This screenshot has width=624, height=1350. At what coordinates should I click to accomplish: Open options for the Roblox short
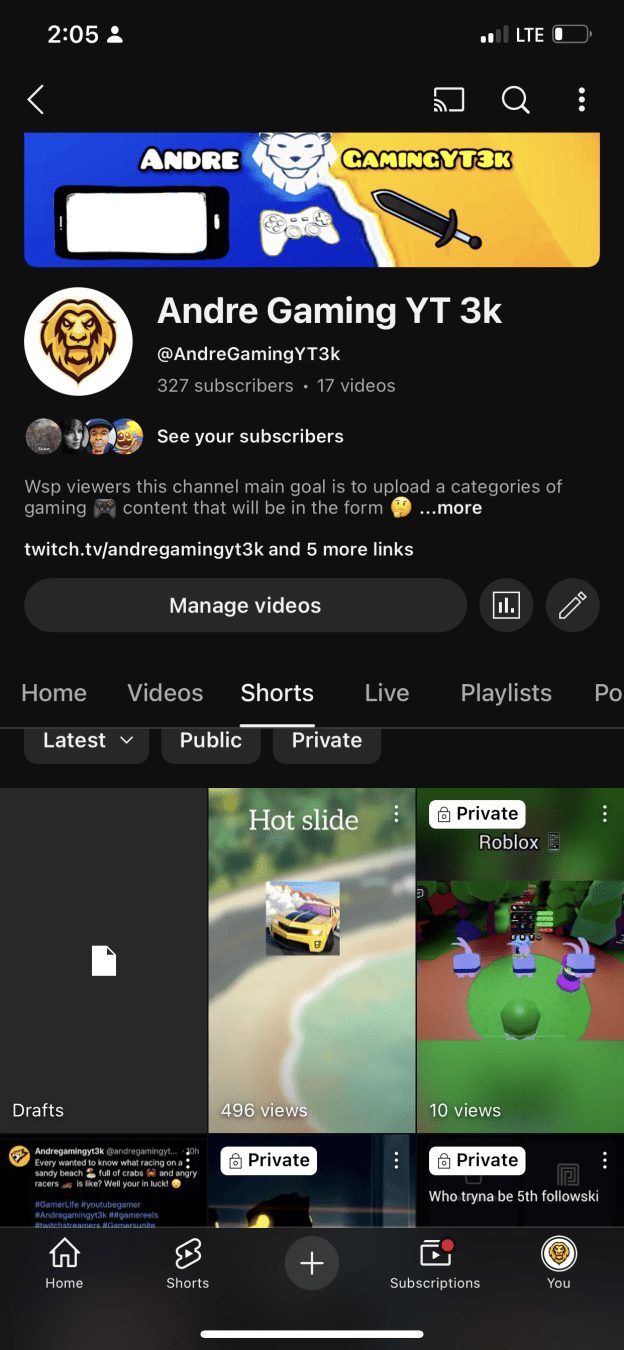(604, 814)
